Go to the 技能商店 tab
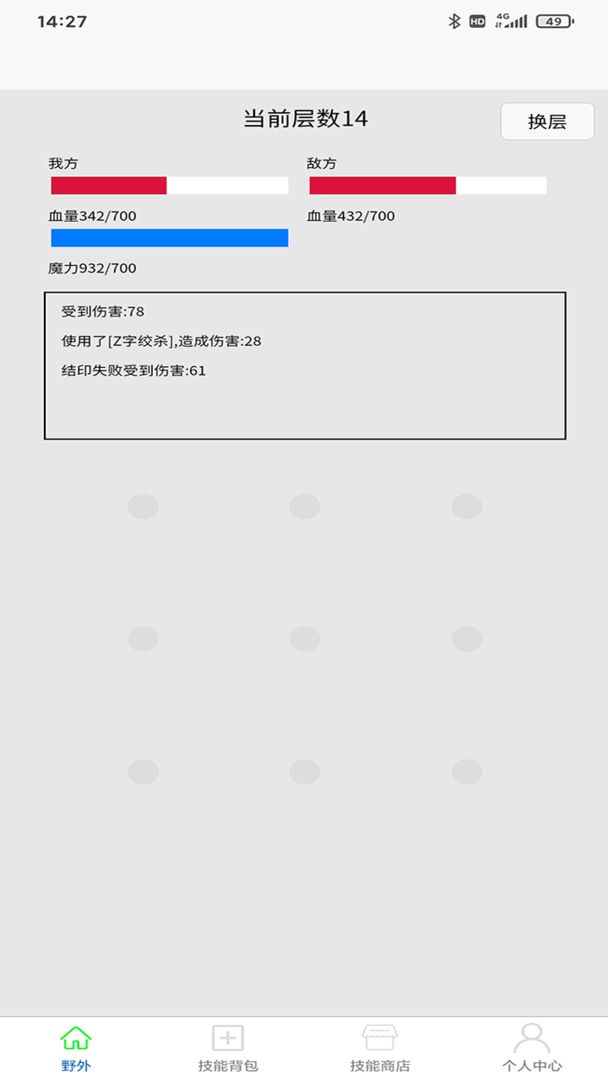This screenshot has height=1080, width=608. tap(380, 1048)
